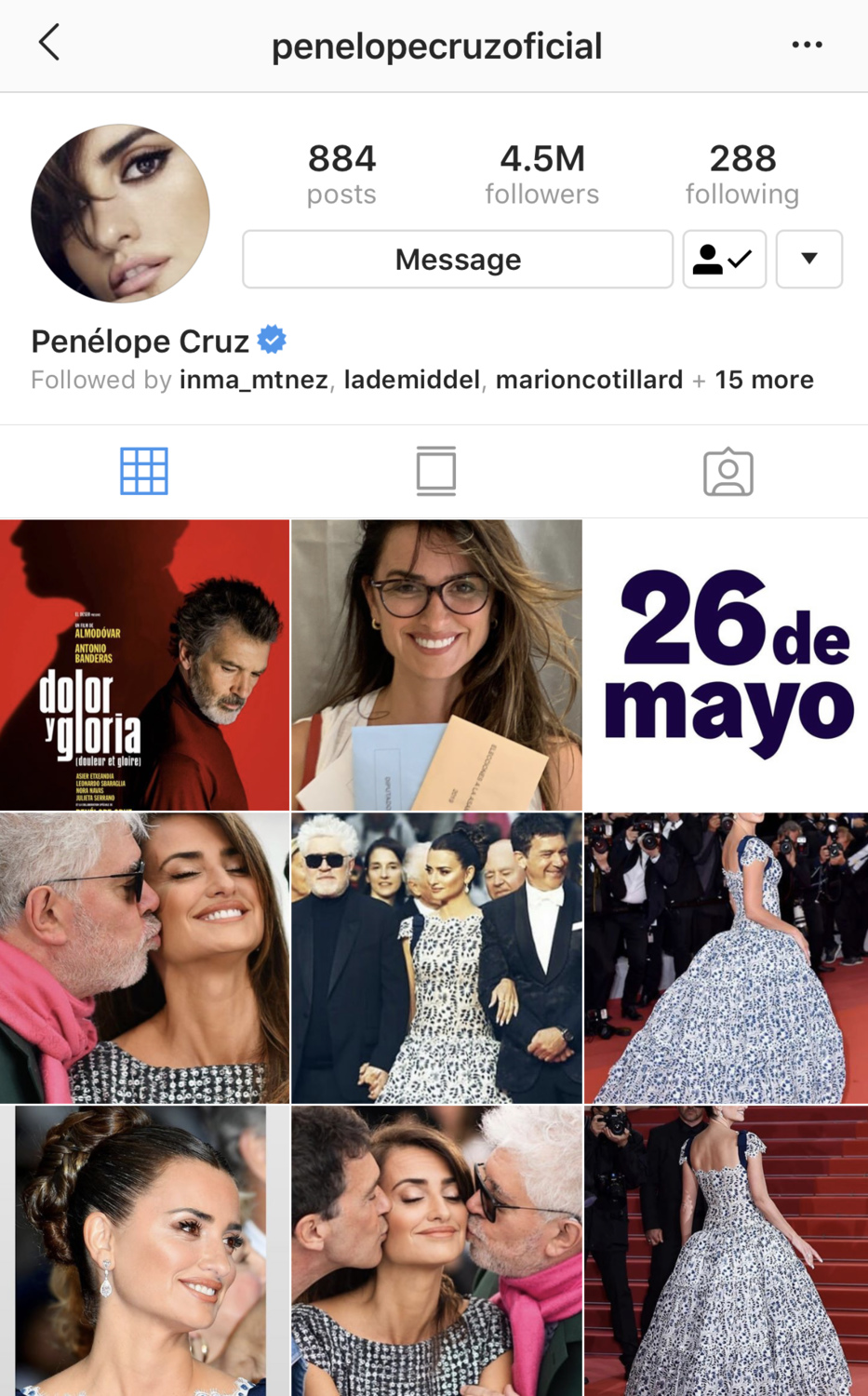
Task: Switch to tagged photos tab
Action: [x=728, y=472]
